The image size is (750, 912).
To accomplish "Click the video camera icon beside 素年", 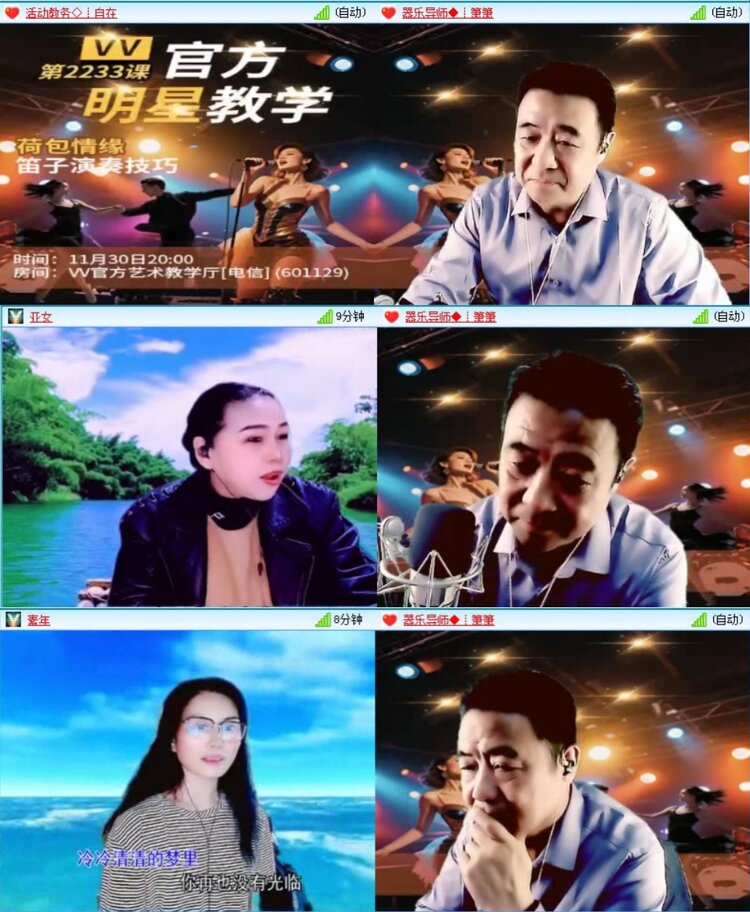I will (x=12, y=620).
